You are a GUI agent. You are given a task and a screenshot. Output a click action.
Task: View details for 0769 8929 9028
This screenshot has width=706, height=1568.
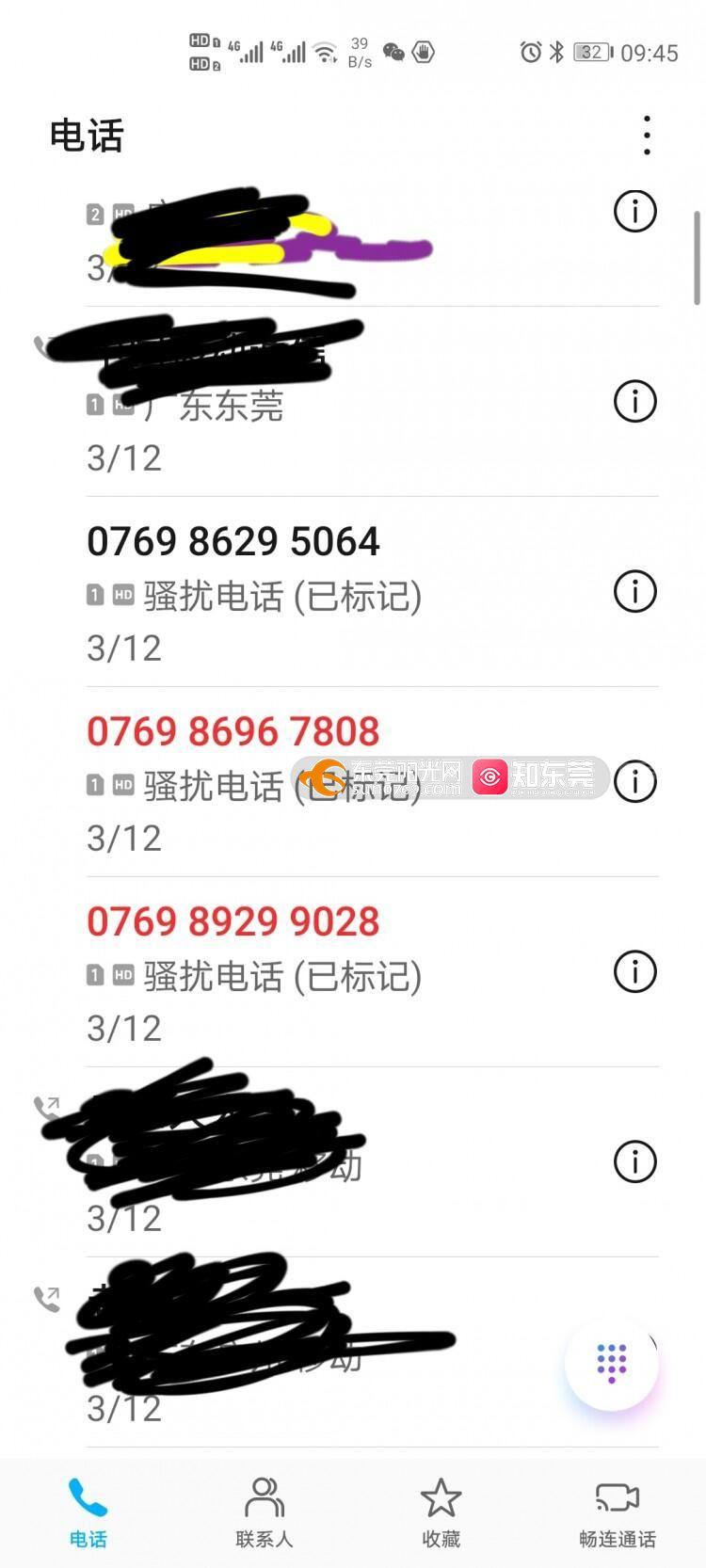pos(635,972)
